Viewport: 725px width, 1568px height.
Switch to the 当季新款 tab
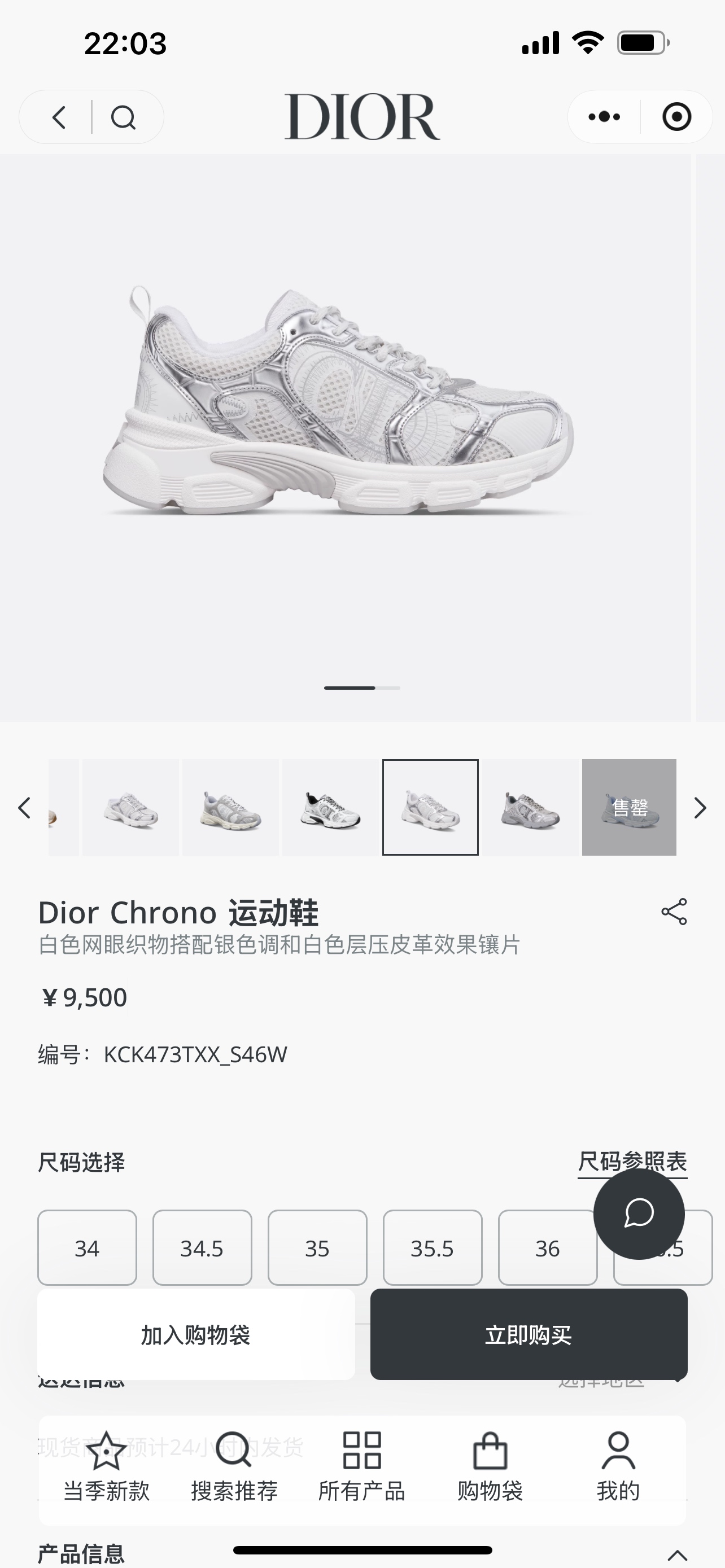click(x=107, y=1467)
